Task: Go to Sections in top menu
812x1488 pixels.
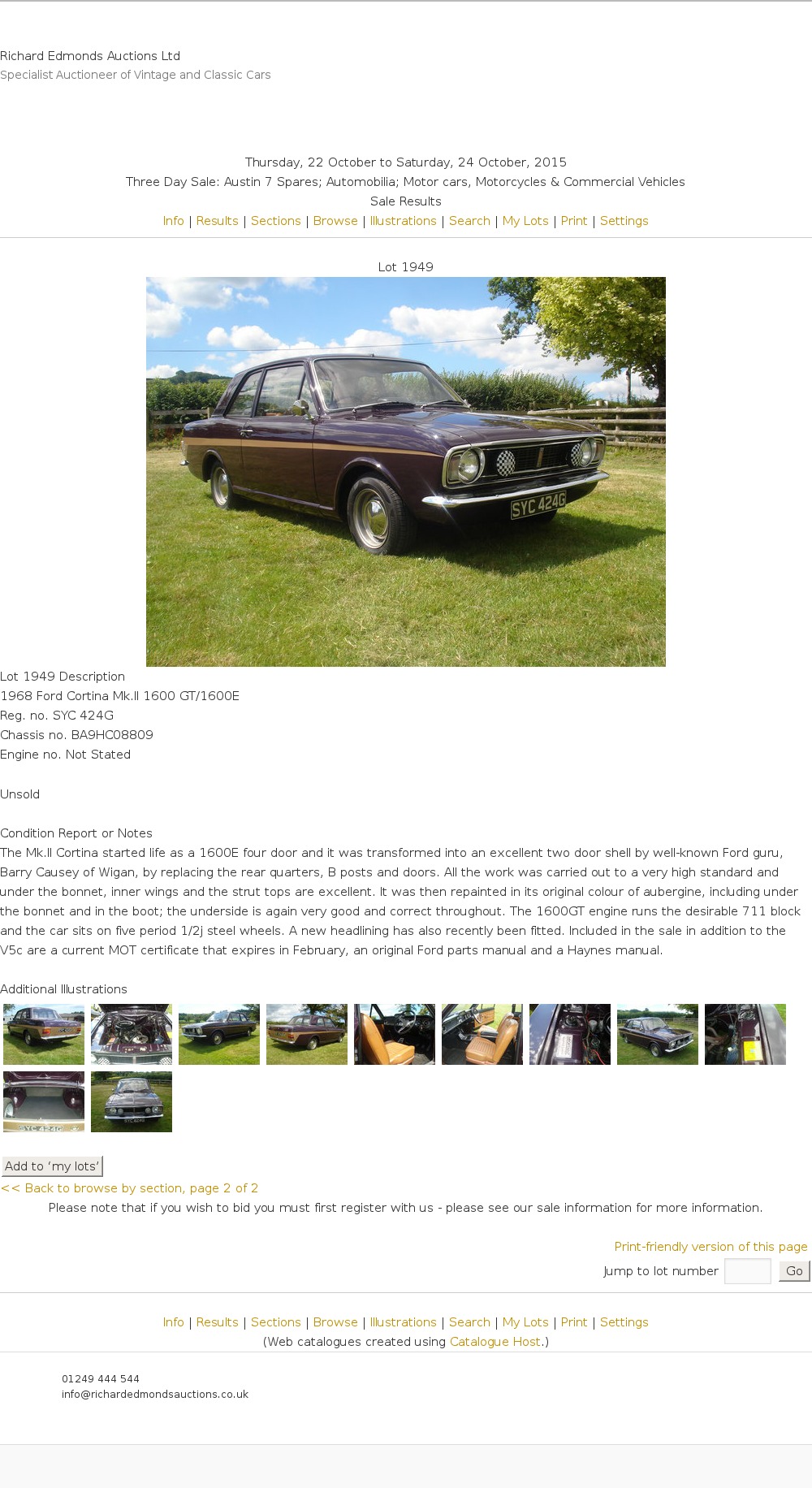Action: [x=275, y=221]
